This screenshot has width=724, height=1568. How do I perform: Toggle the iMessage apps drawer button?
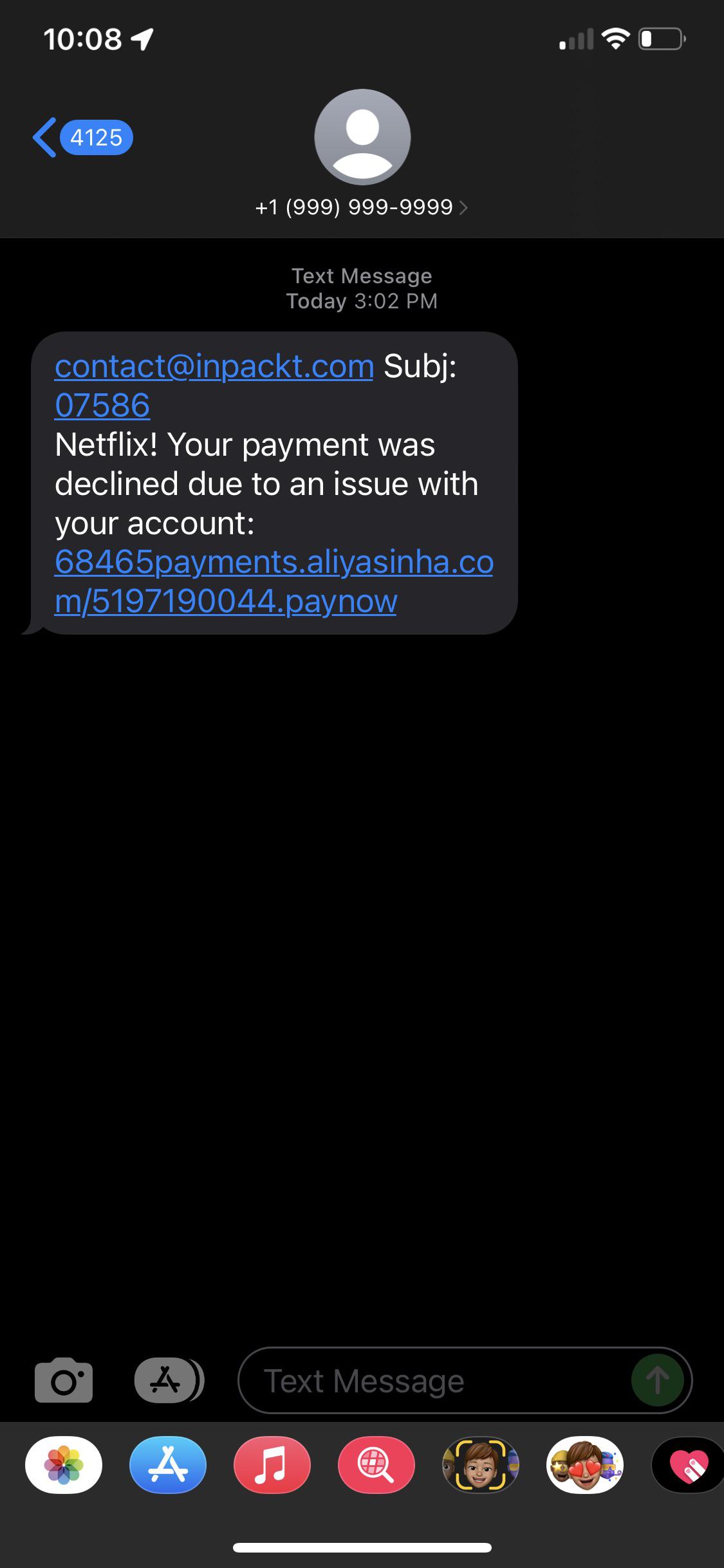click(168, 1380)
